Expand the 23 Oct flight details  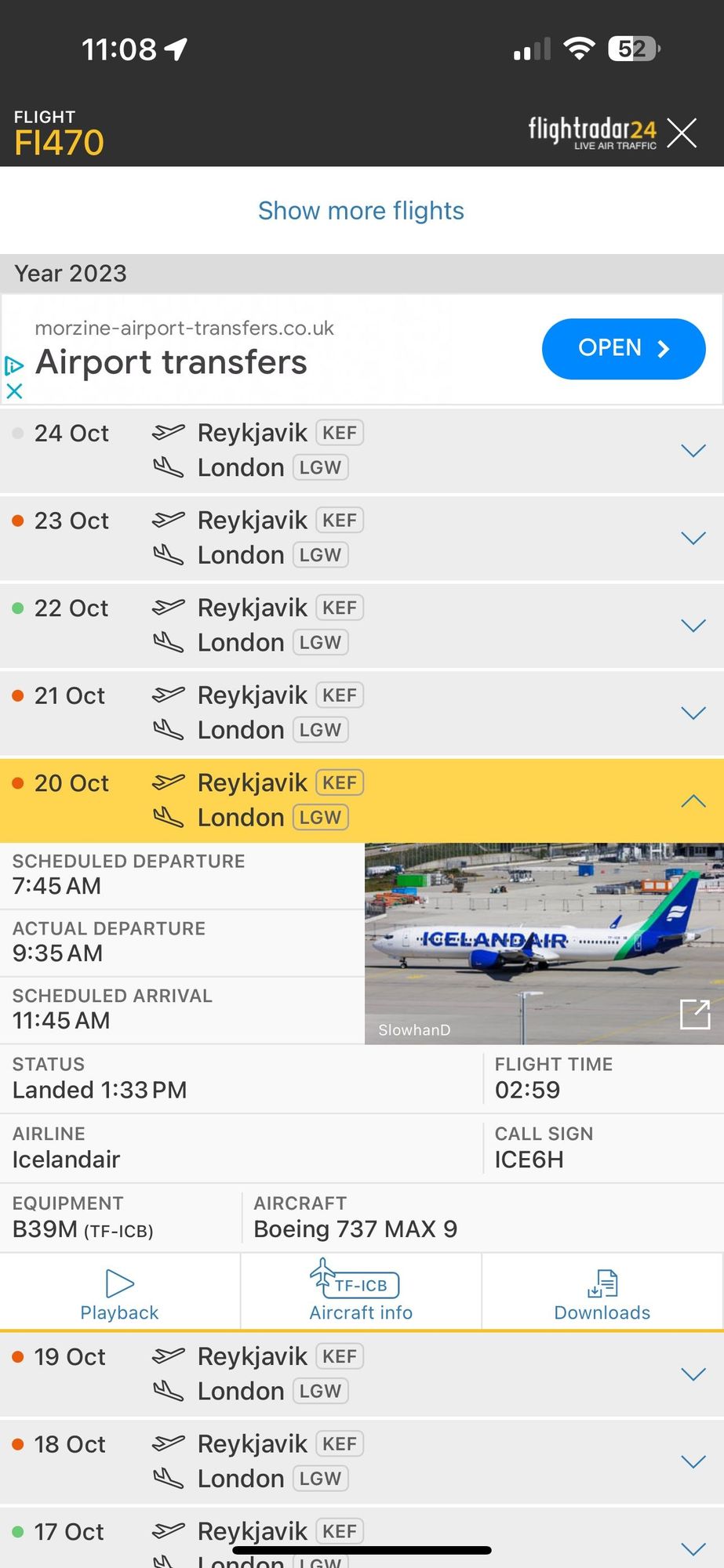(693, 538)
